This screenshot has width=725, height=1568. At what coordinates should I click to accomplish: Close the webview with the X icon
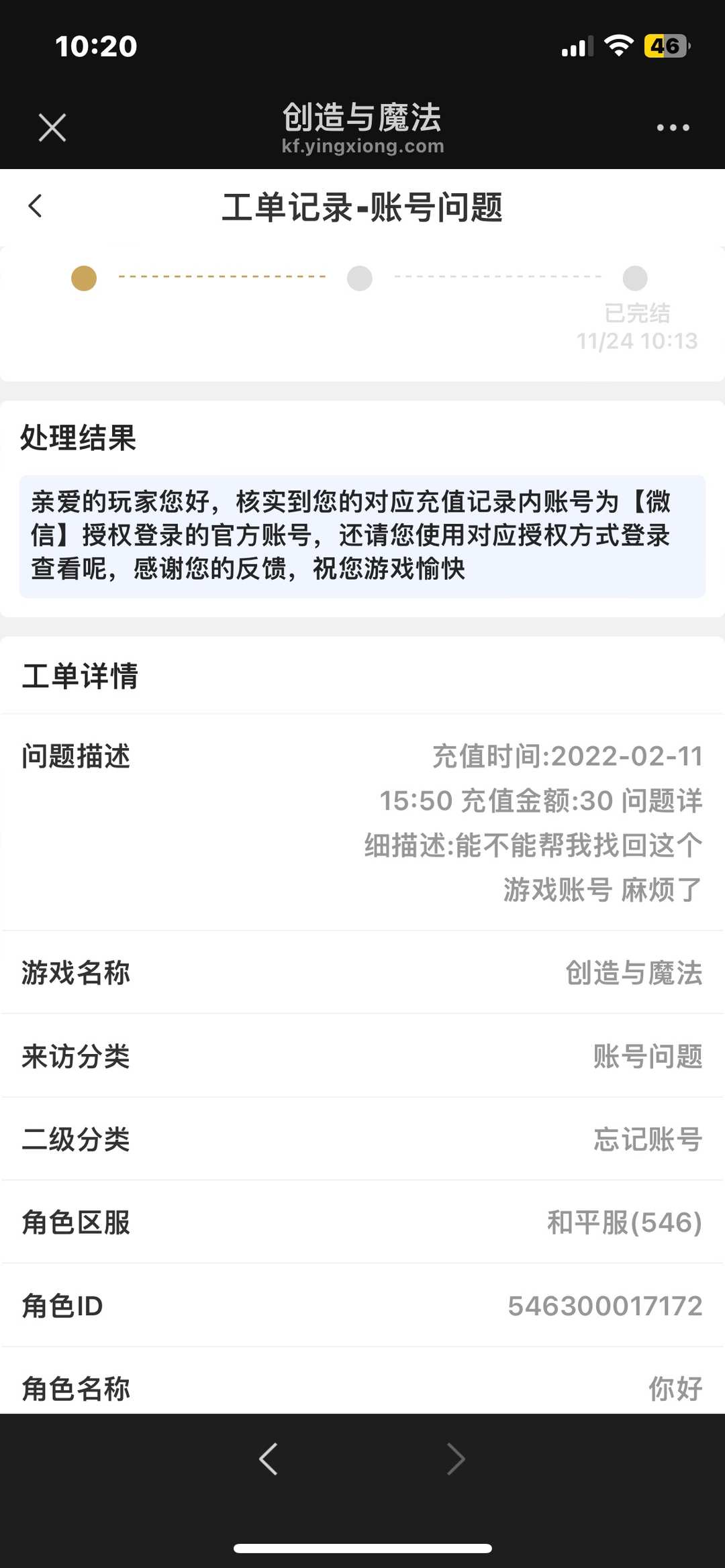[52, 127]
